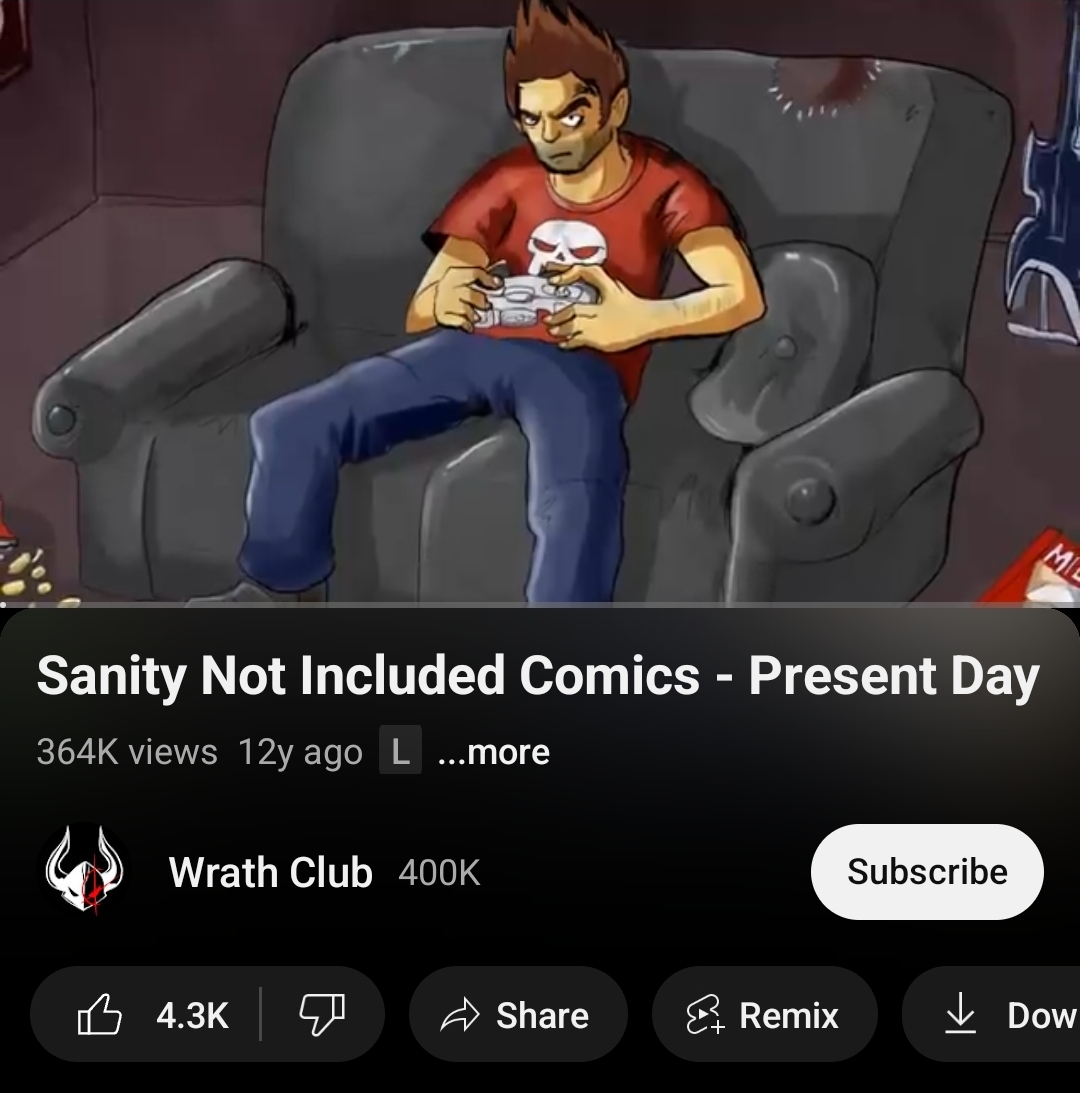Image resolution: width=1080 pixels, height=1093 pixels.
Task: Tap the video player to show controls
Action: tap(540, 300)
